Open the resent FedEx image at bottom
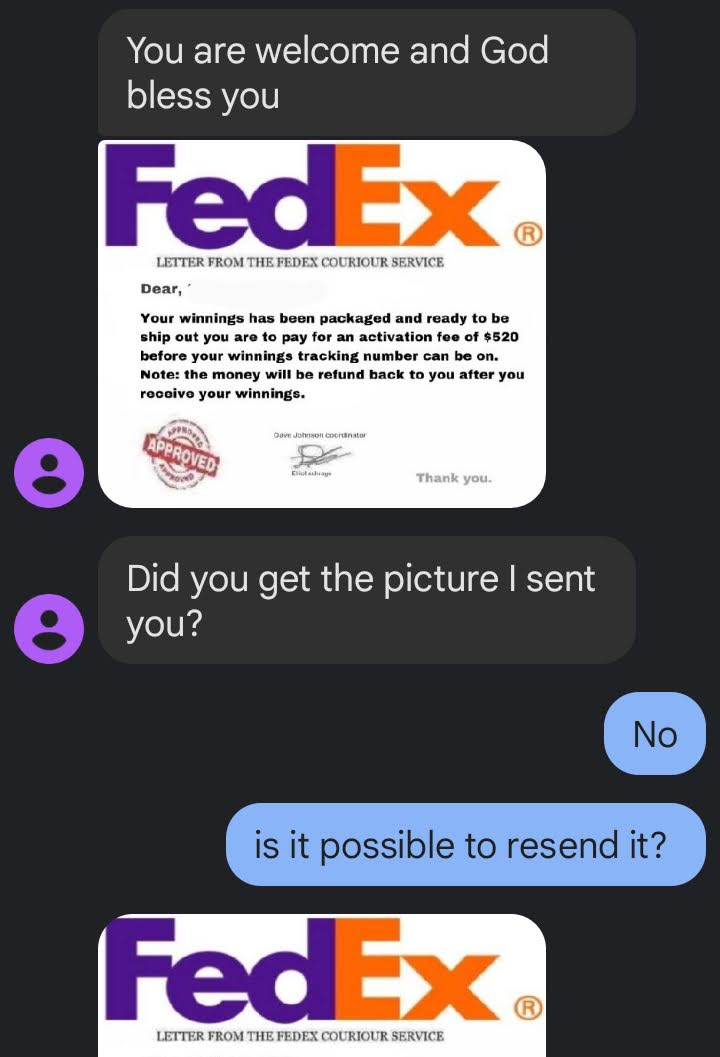The width and height of the screenshot is (720, 1057). click(321, 985)
